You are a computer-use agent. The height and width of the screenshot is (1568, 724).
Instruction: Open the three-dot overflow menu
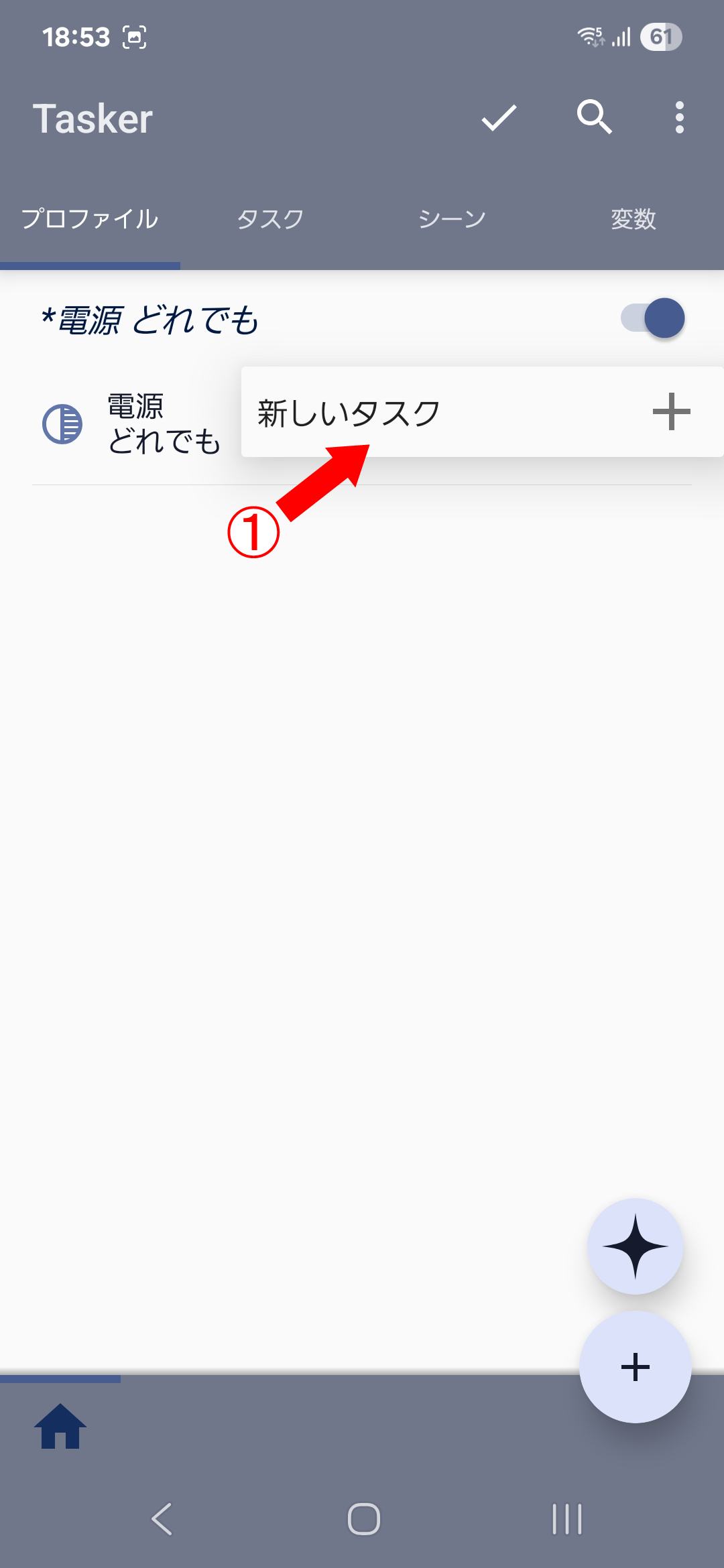(x=679, y=118)
